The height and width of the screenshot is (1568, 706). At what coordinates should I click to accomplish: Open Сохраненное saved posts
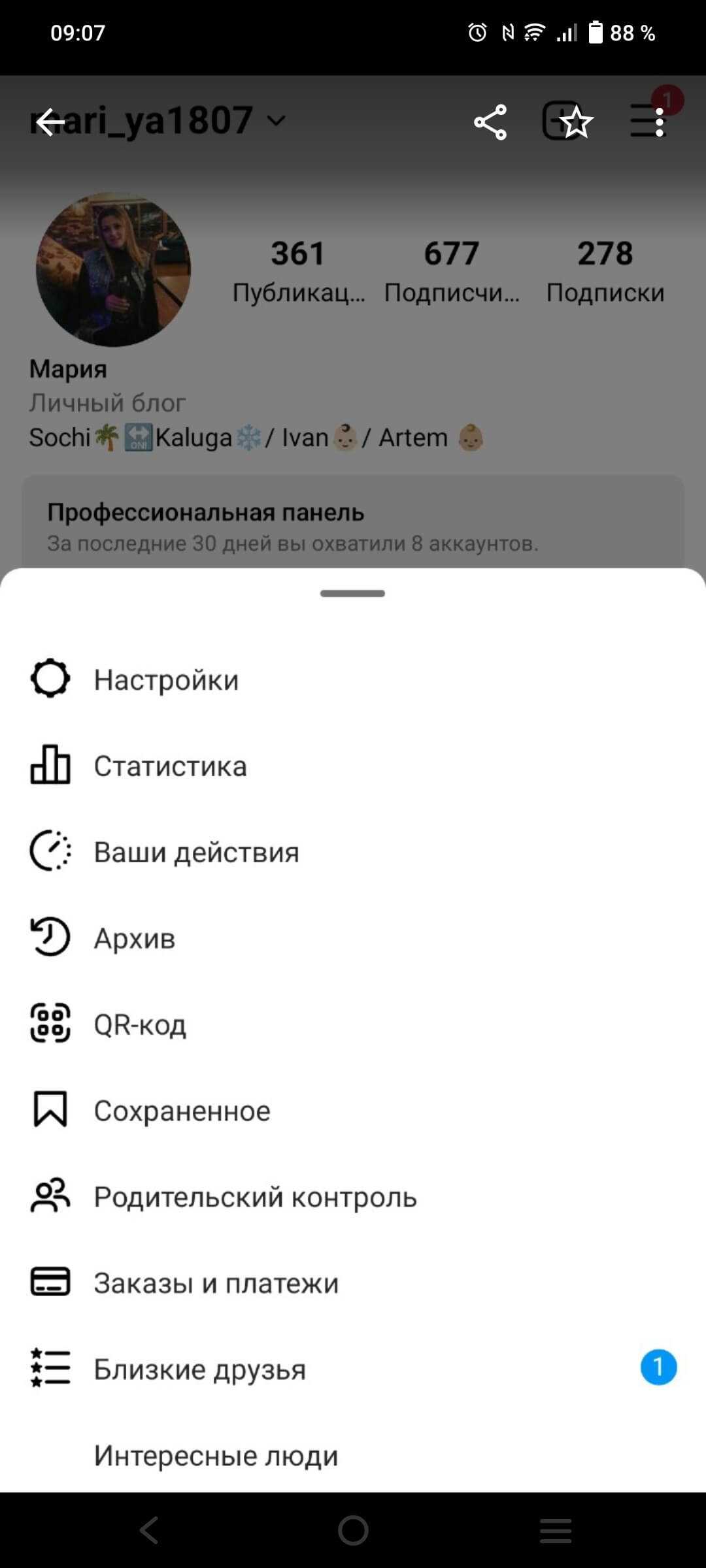click(182, 1111)
